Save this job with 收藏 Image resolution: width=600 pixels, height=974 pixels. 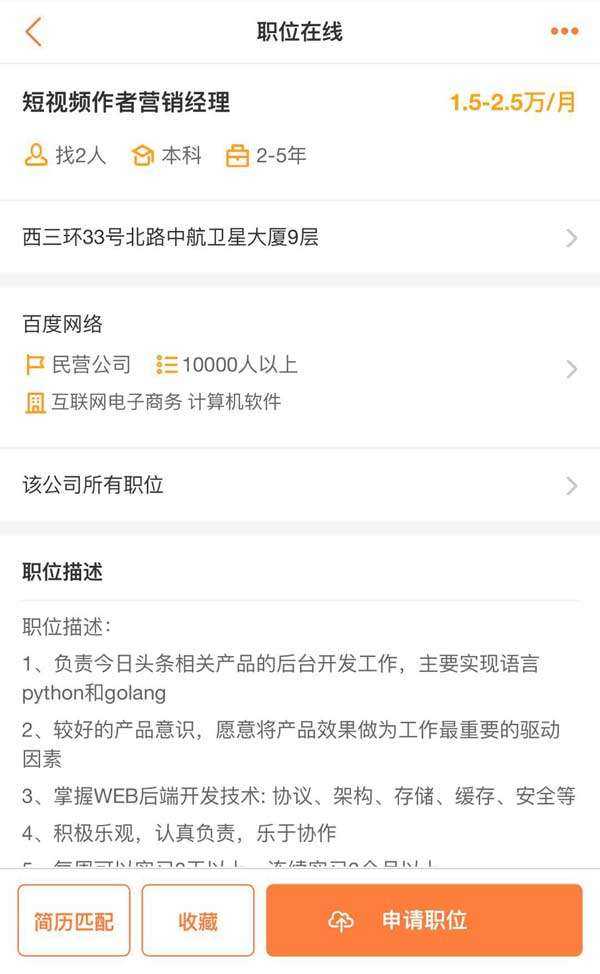coord(198,921)
